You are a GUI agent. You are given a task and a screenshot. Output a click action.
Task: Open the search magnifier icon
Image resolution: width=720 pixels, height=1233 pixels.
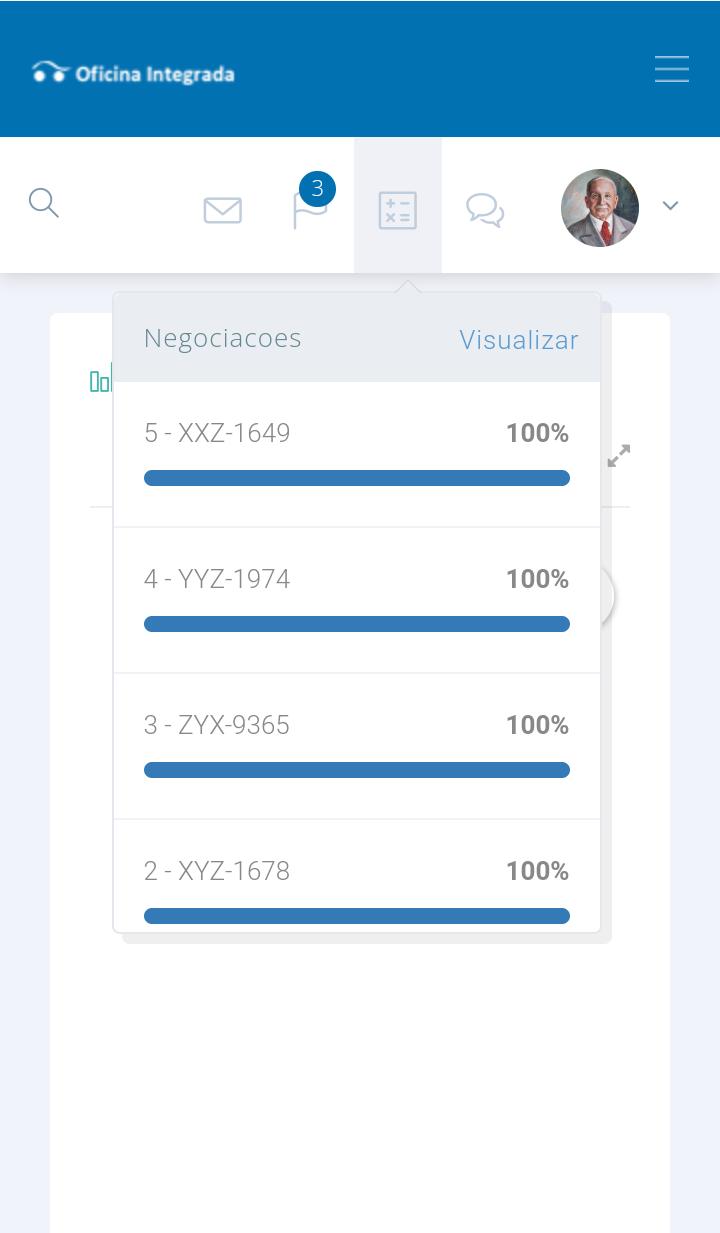(44, 204)
